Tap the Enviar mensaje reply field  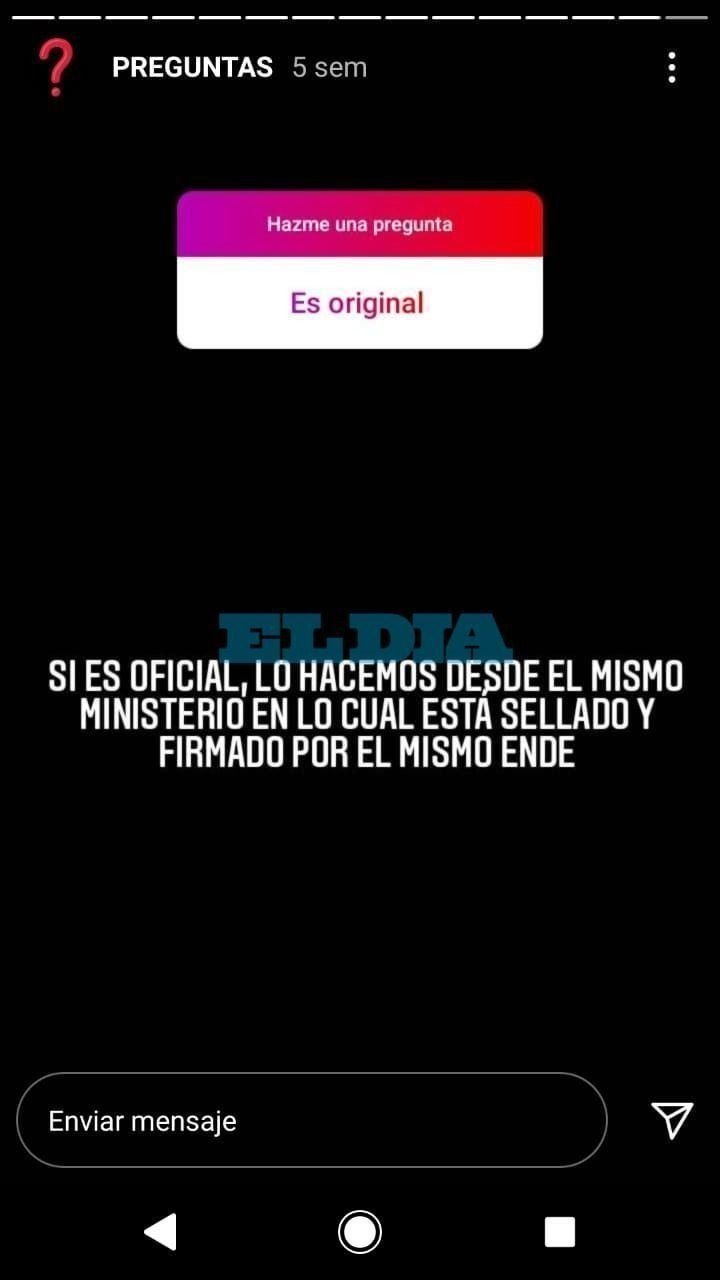[312, 1120]
